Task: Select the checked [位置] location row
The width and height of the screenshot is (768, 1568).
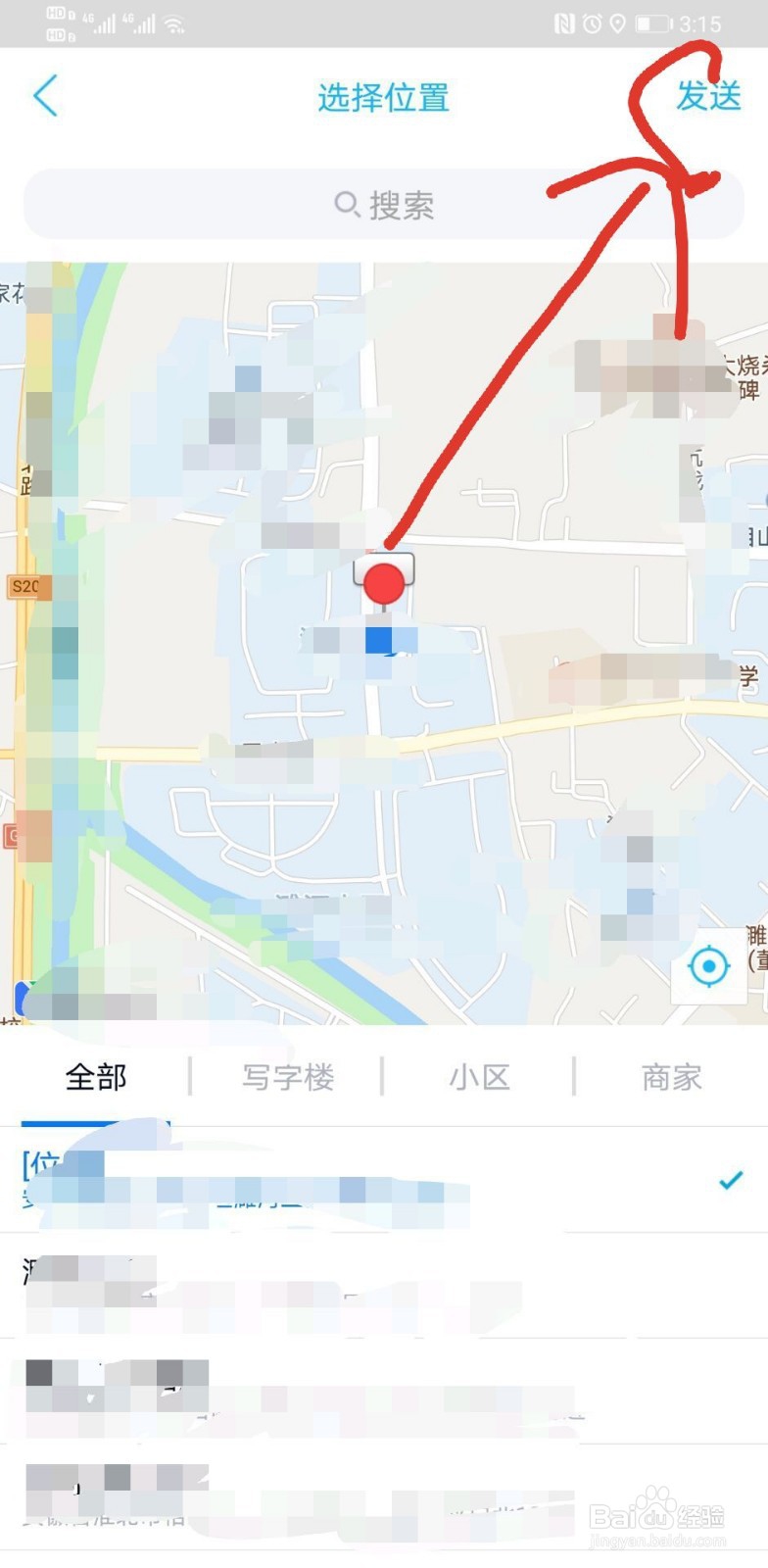Action: pyautogui.click(x=384, y=1180)
